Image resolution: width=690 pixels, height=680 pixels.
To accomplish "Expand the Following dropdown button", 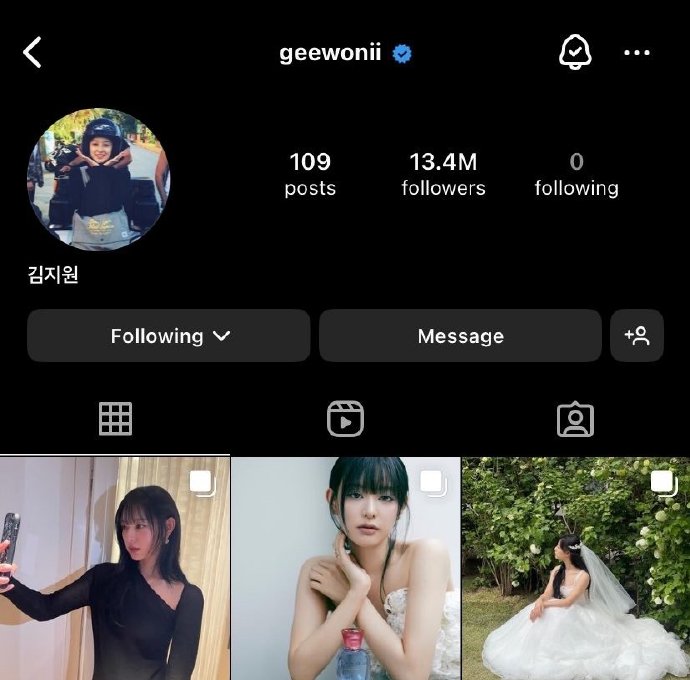I will point(169,336).
